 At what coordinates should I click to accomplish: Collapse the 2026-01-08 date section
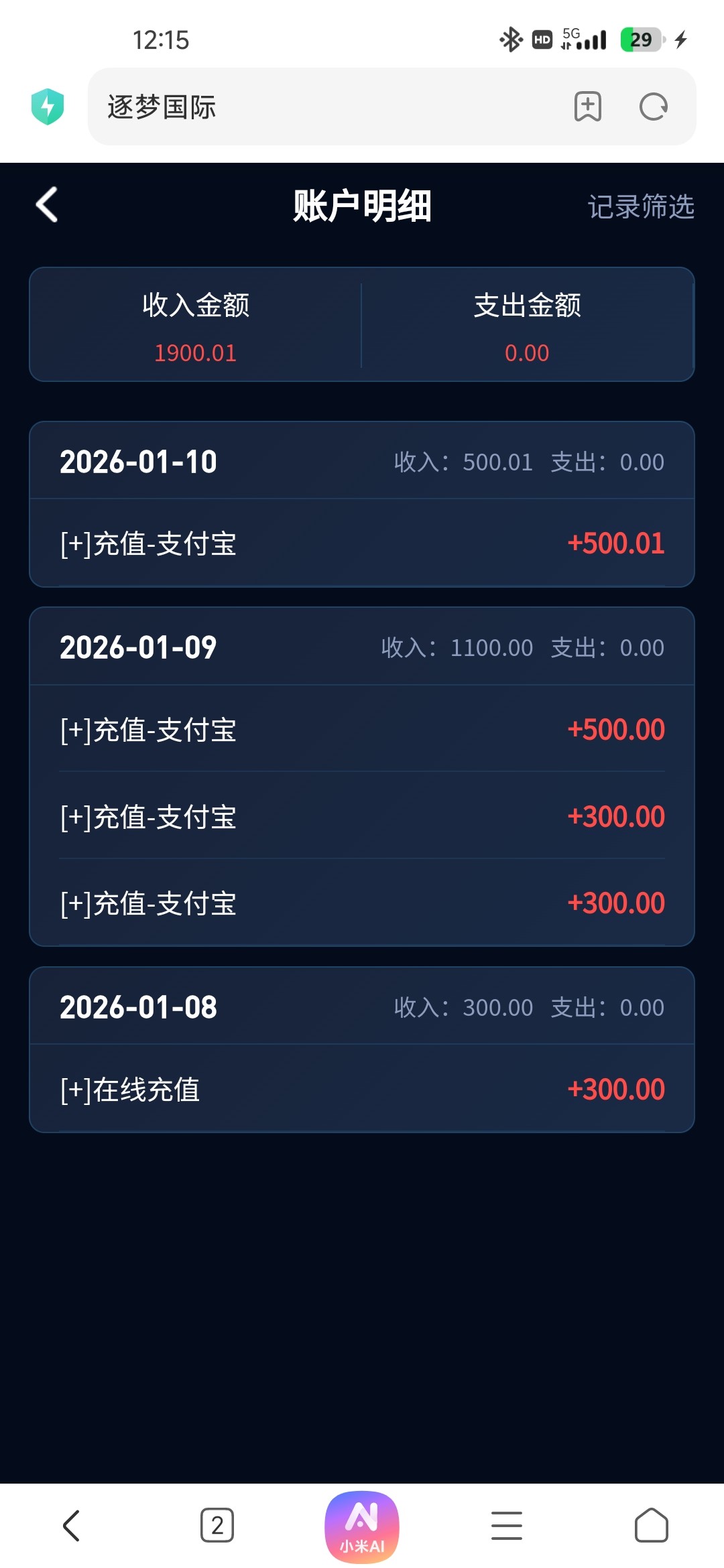point(362,1006)
